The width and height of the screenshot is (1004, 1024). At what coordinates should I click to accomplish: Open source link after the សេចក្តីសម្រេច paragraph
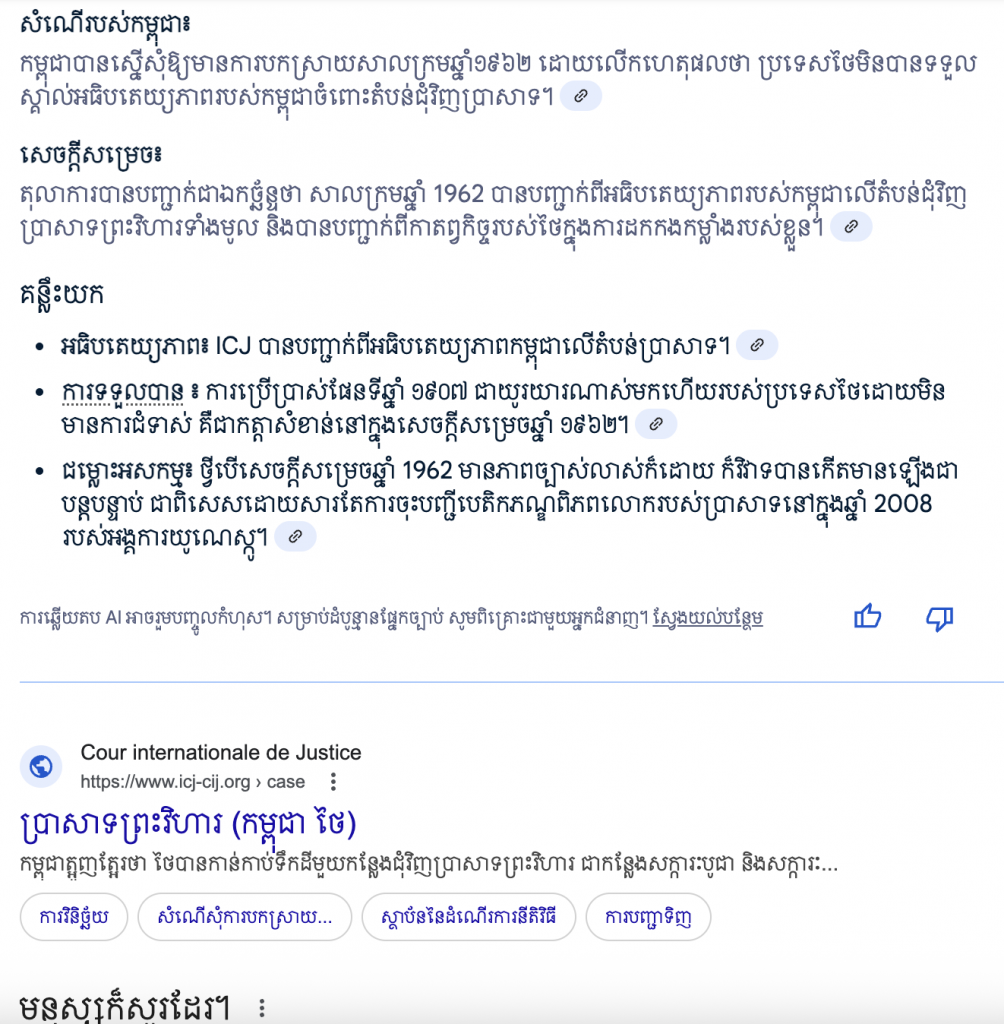[851, 227]
